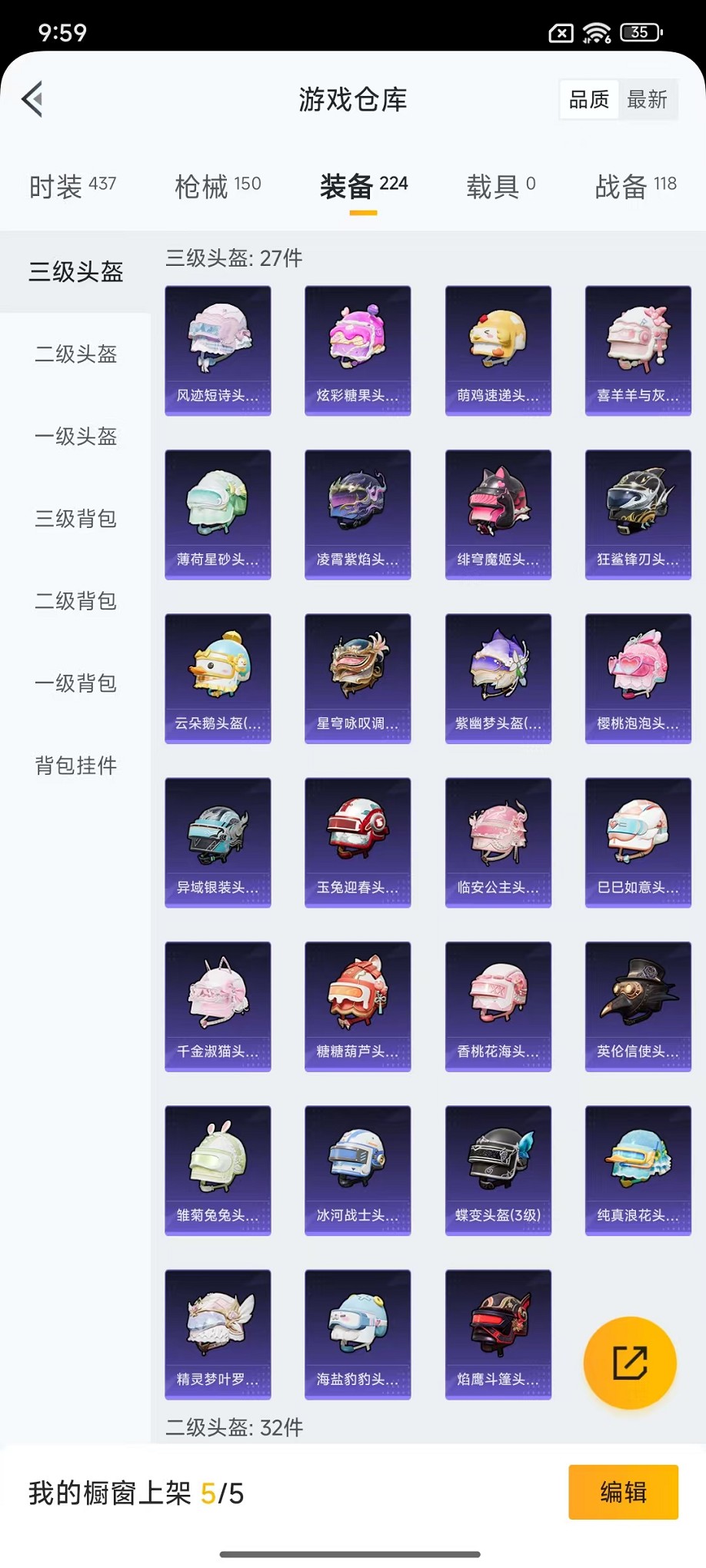Sort items by 最新
Screen dimensions: 706x1568
coord(647,99)
